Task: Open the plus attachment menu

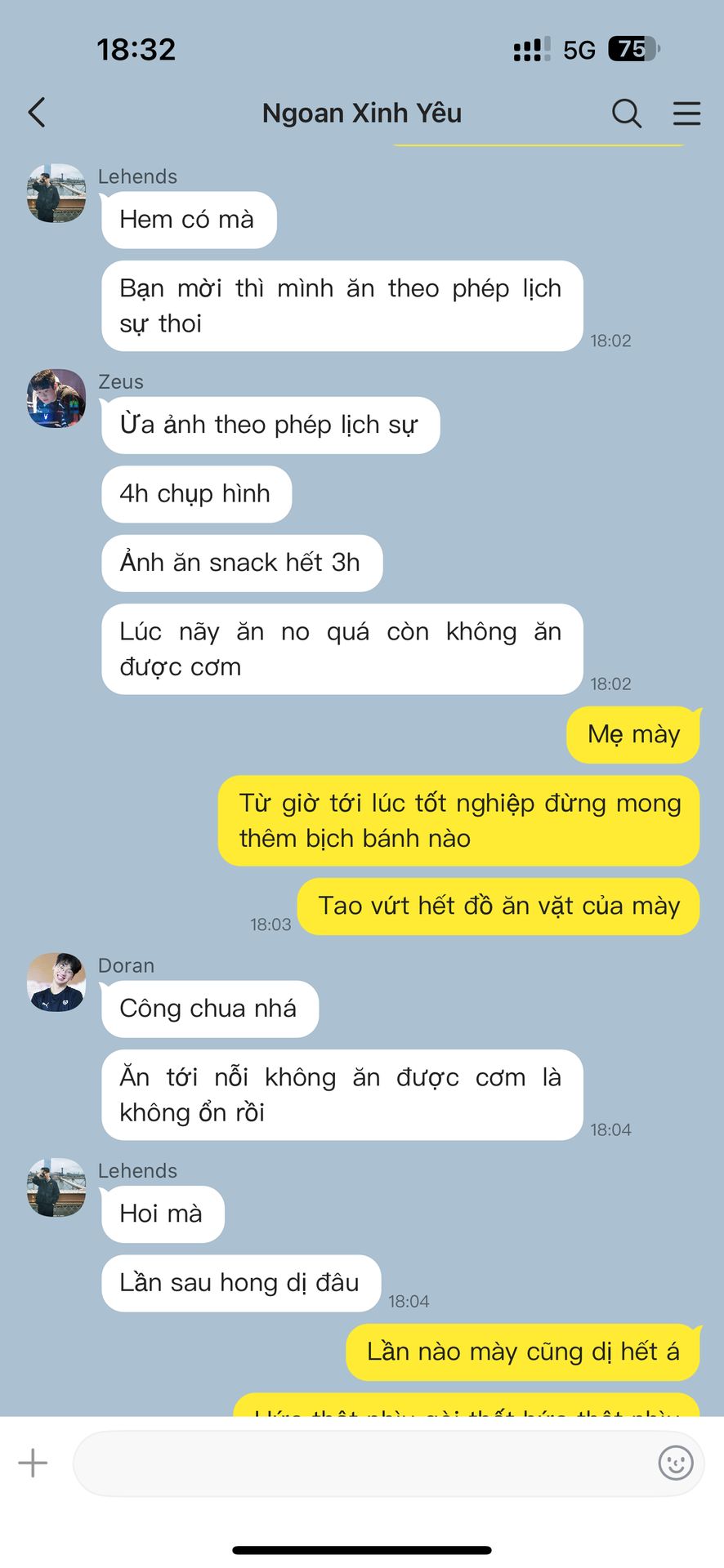Action: click(34, 1463)
